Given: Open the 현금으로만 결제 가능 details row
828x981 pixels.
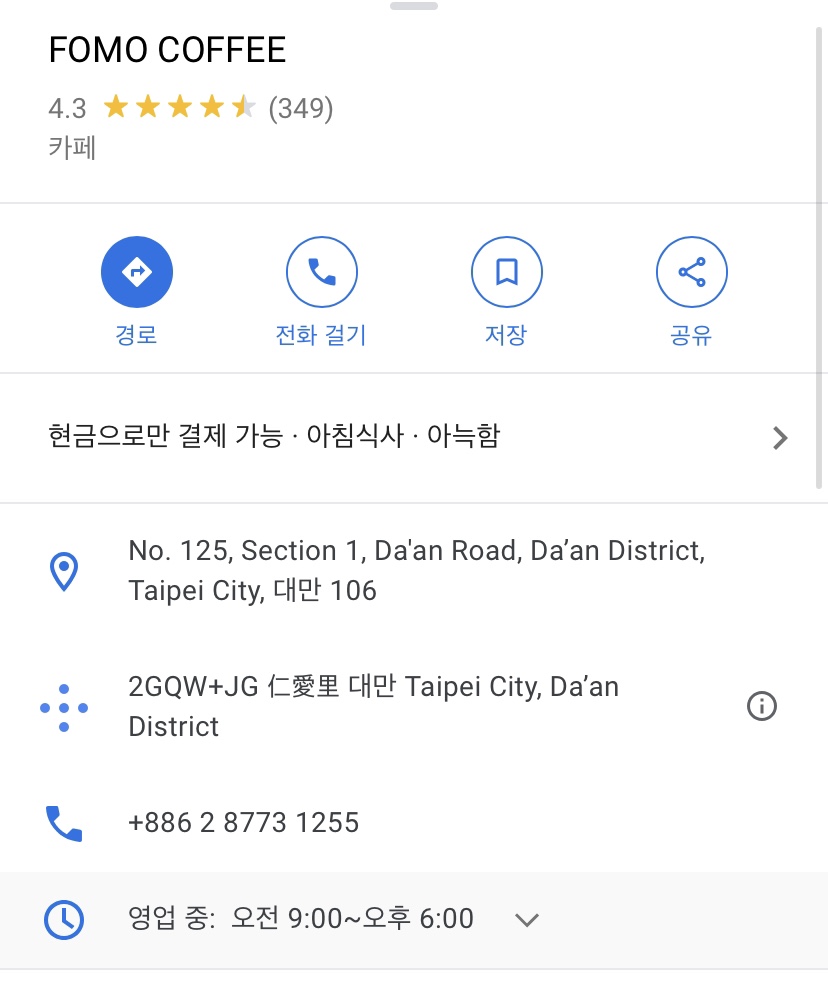Looking at the screenshot, I should coord(414,437).
